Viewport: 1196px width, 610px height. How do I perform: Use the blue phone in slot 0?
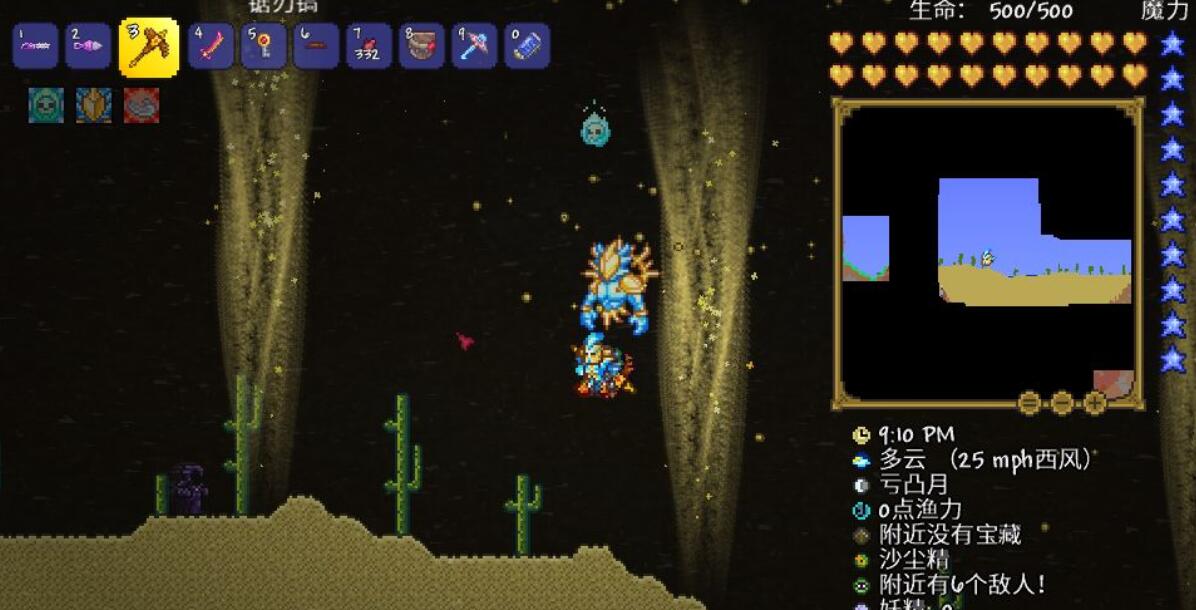[x=527, y=46]
